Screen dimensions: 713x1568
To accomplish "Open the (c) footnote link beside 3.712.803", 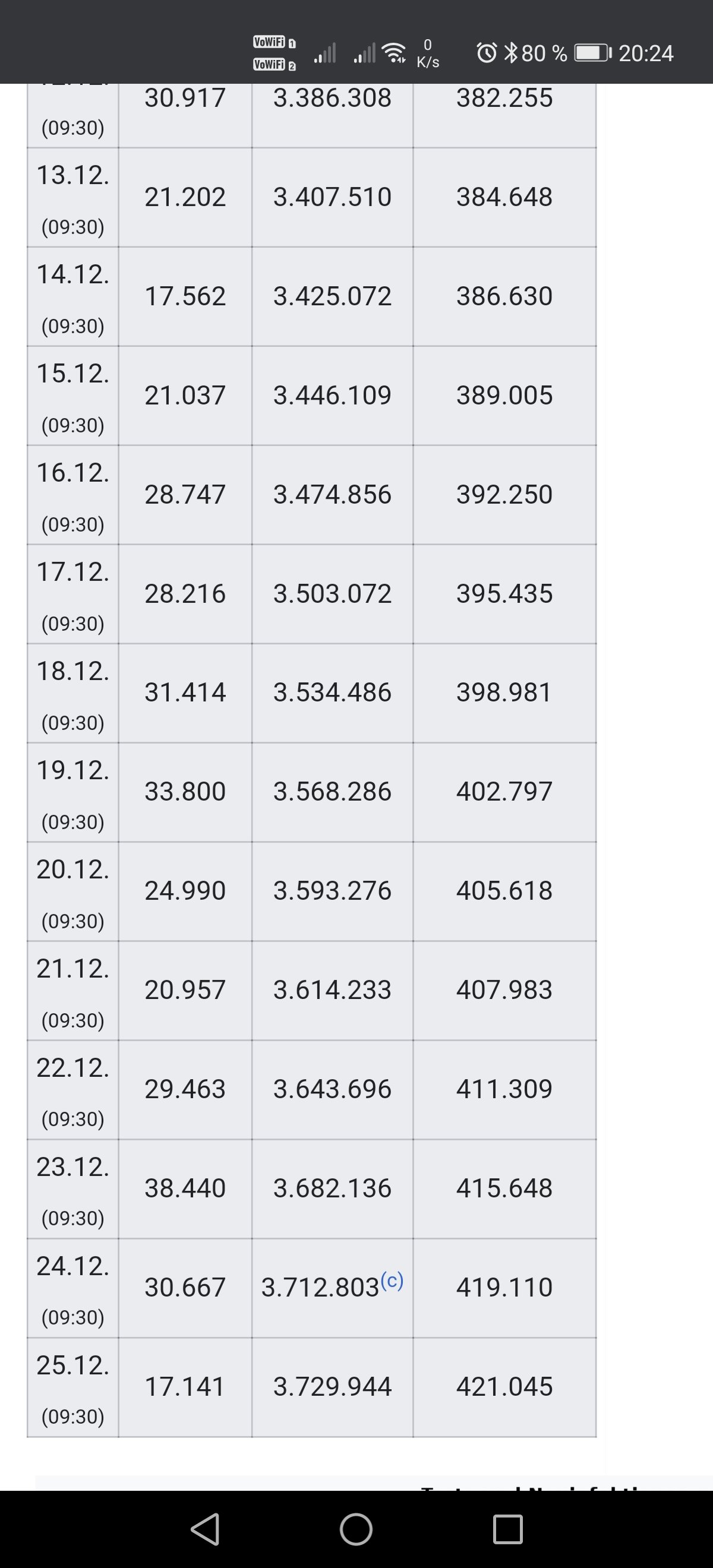I will (x=392, y=1281).
